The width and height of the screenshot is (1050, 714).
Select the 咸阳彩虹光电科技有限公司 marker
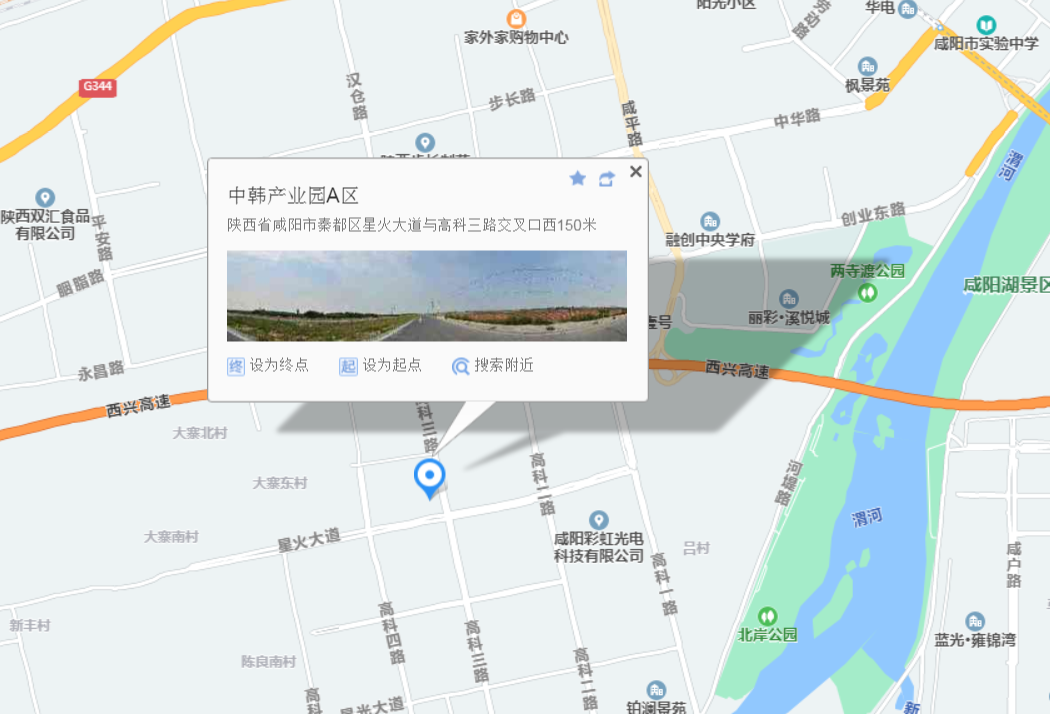[x=598, y=520]
